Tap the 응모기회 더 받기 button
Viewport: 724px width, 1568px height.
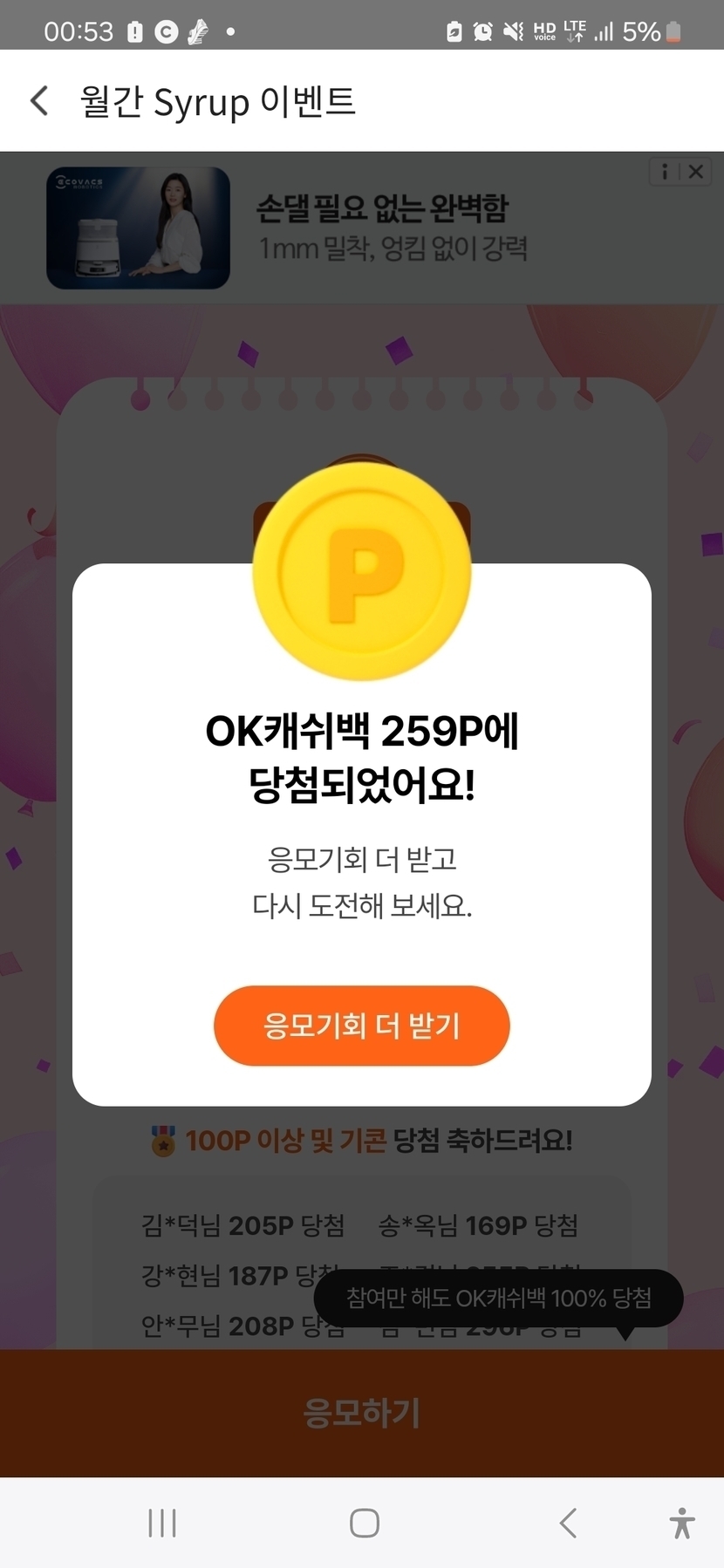click(361, 1026)
